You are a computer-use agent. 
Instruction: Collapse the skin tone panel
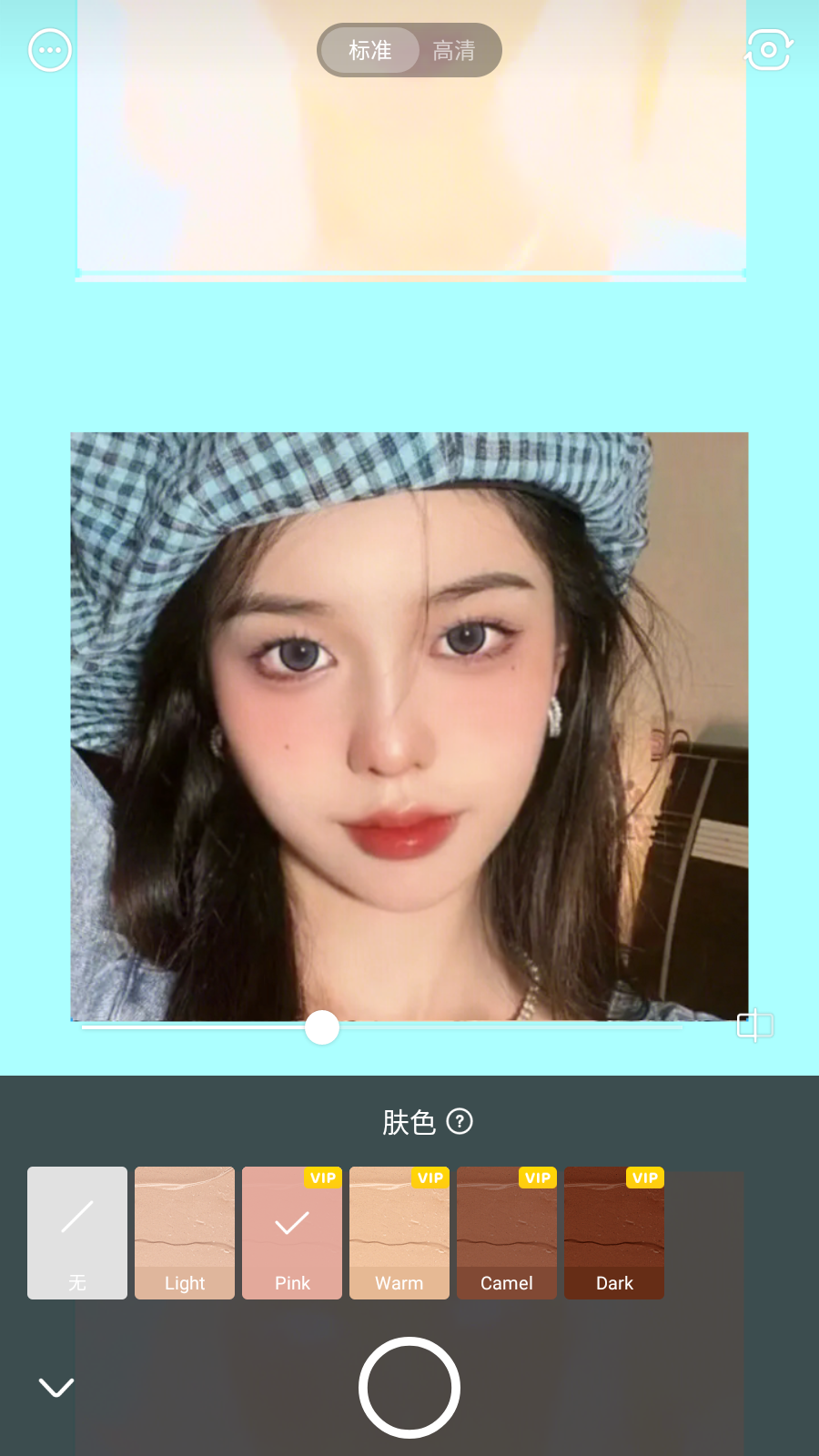[56, 1387]
